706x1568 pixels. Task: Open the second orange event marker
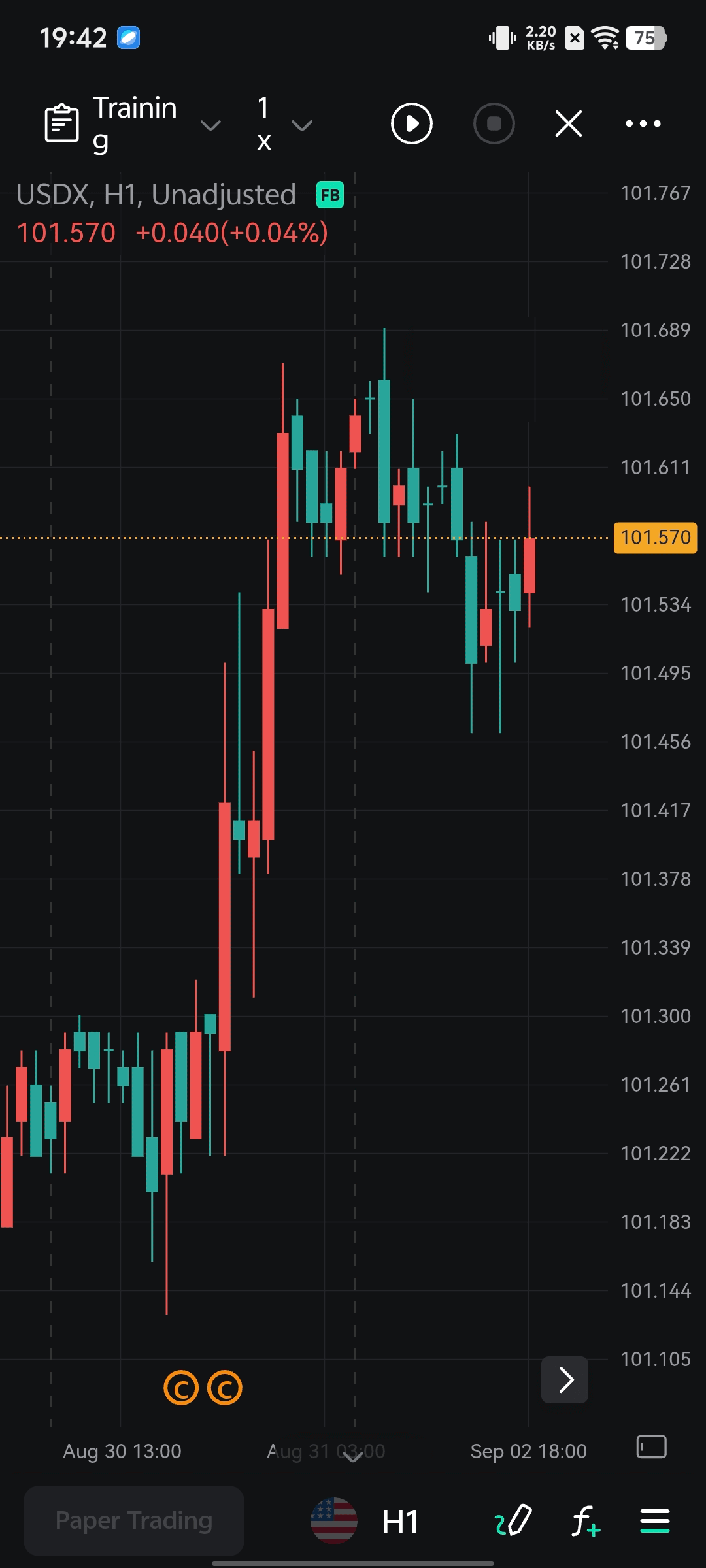[225, 1388]
